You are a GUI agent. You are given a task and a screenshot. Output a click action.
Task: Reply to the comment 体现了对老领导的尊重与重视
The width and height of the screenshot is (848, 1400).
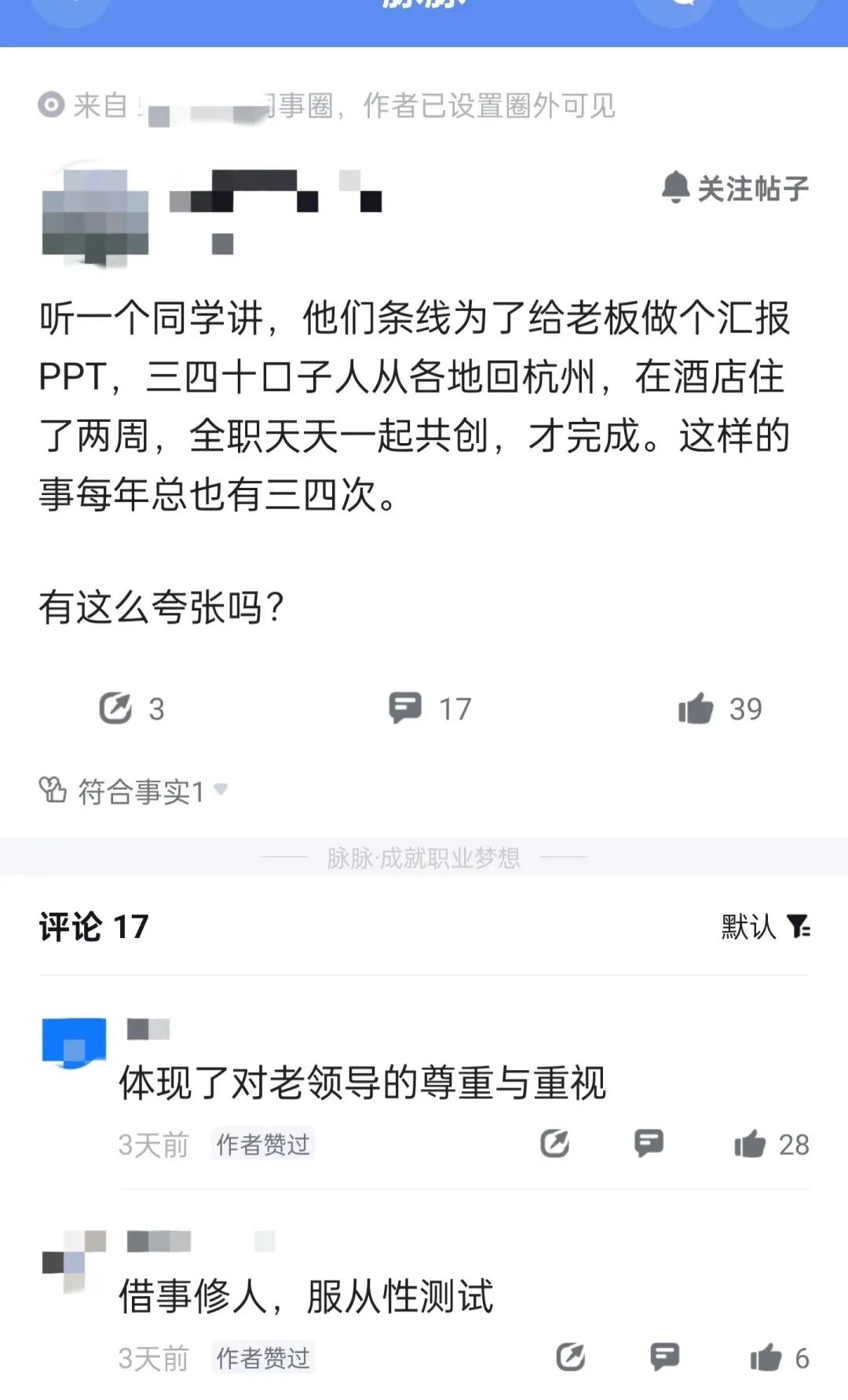pos(649,1143)
